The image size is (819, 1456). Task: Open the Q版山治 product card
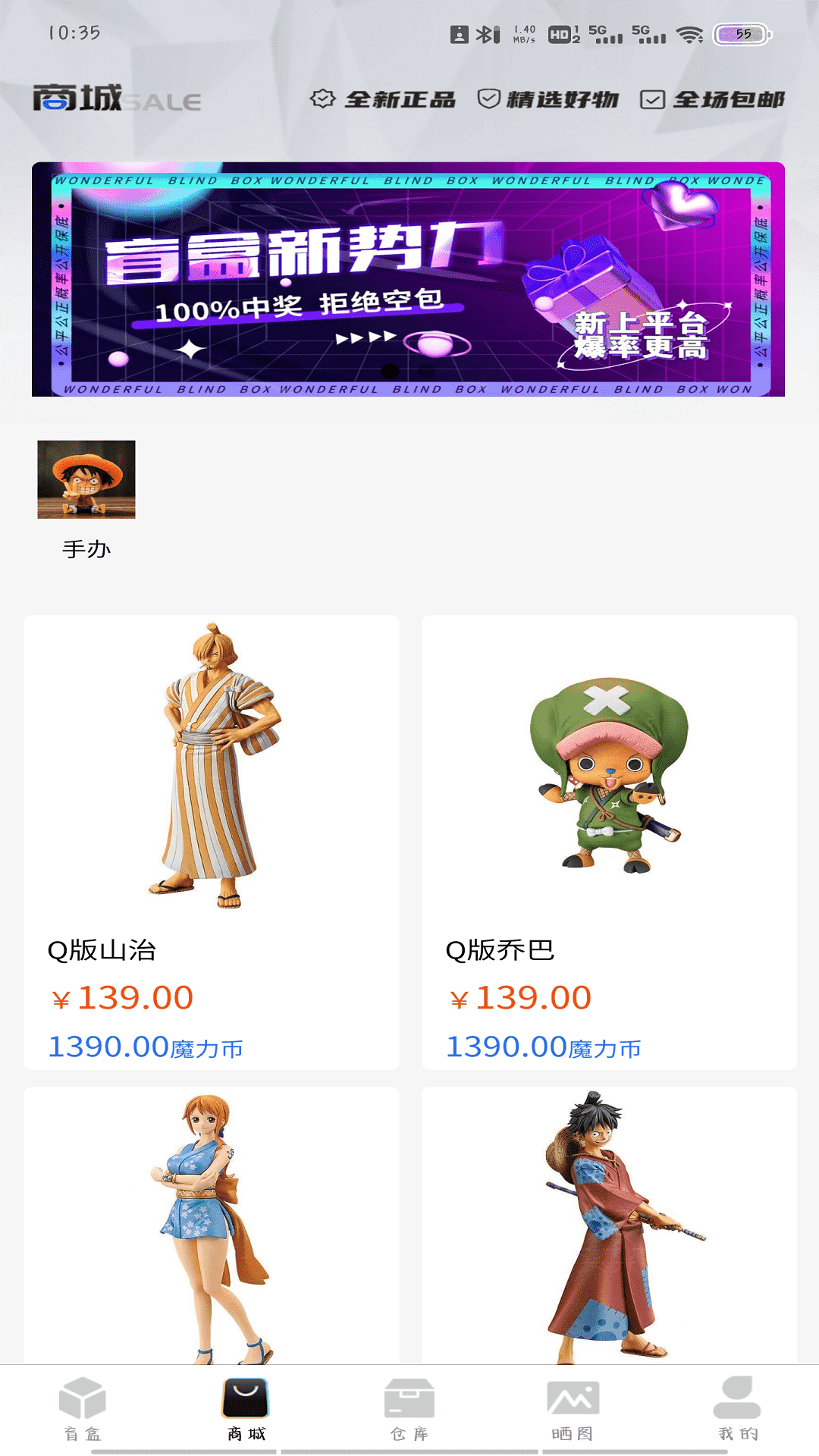point(212,842)
